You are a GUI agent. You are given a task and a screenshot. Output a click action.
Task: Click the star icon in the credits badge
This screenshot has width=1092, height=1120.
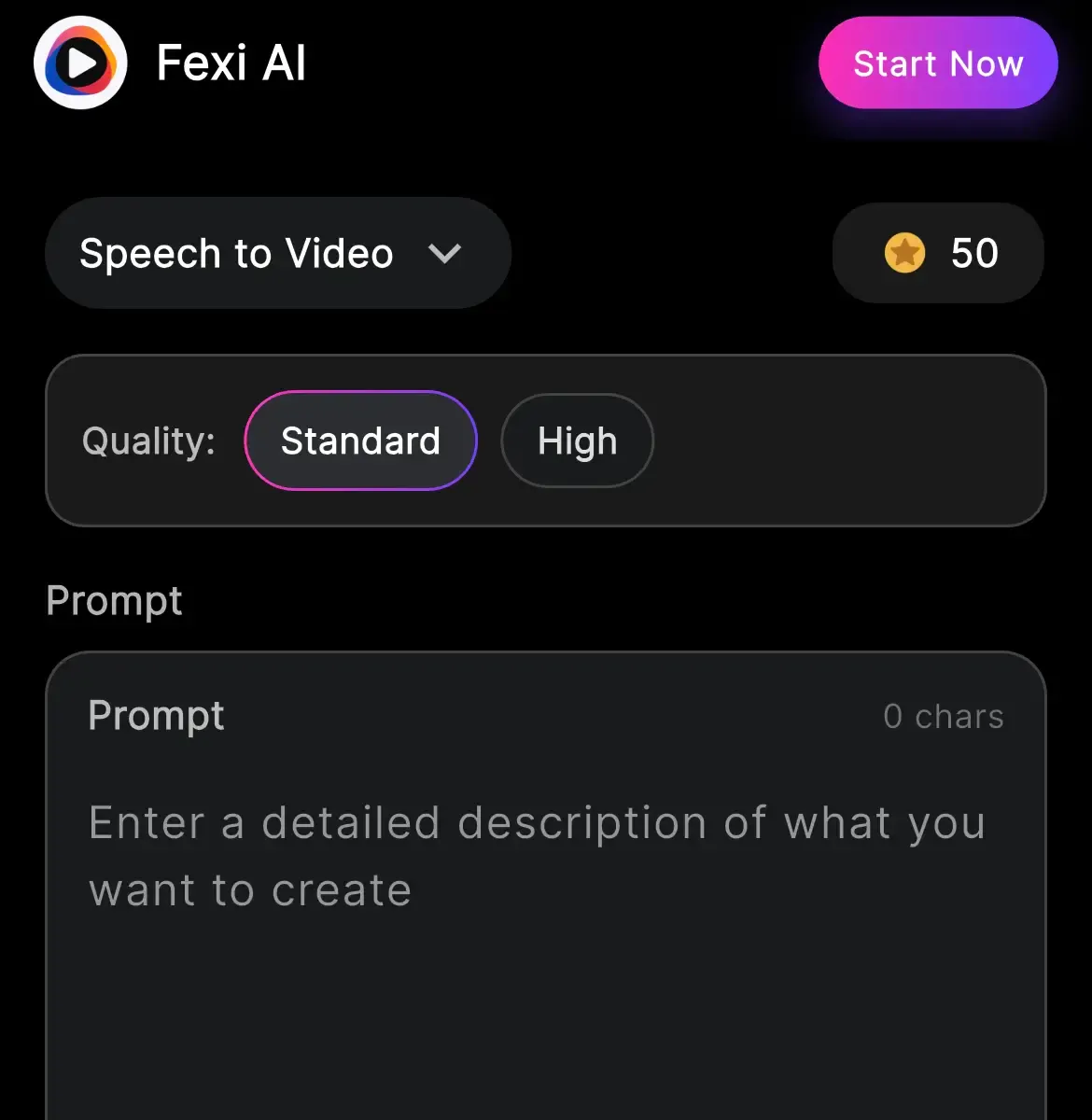click(x=903, y=253)
